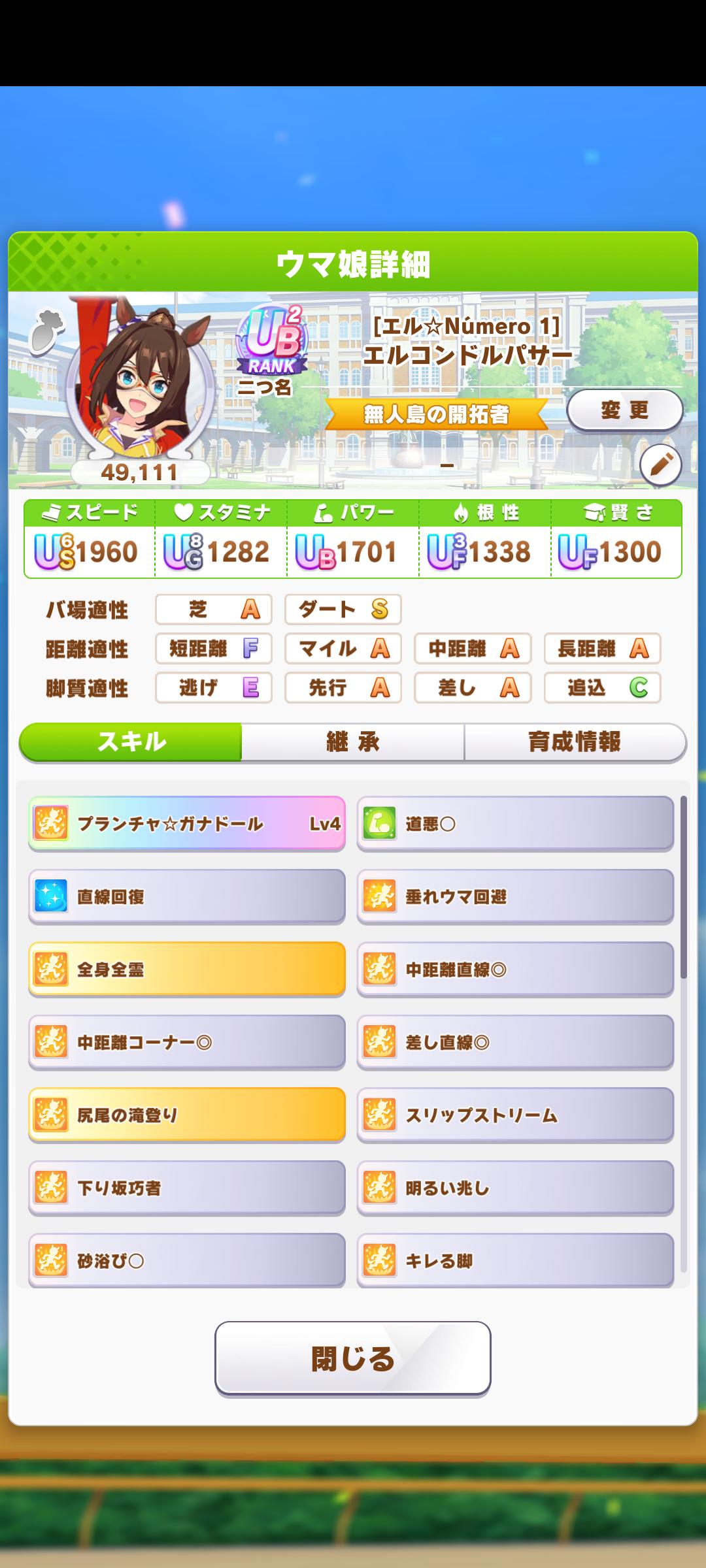Screen dimensions: 706x1568
Task: Tap the 変更 button next to the title
Action: [624, 410]
